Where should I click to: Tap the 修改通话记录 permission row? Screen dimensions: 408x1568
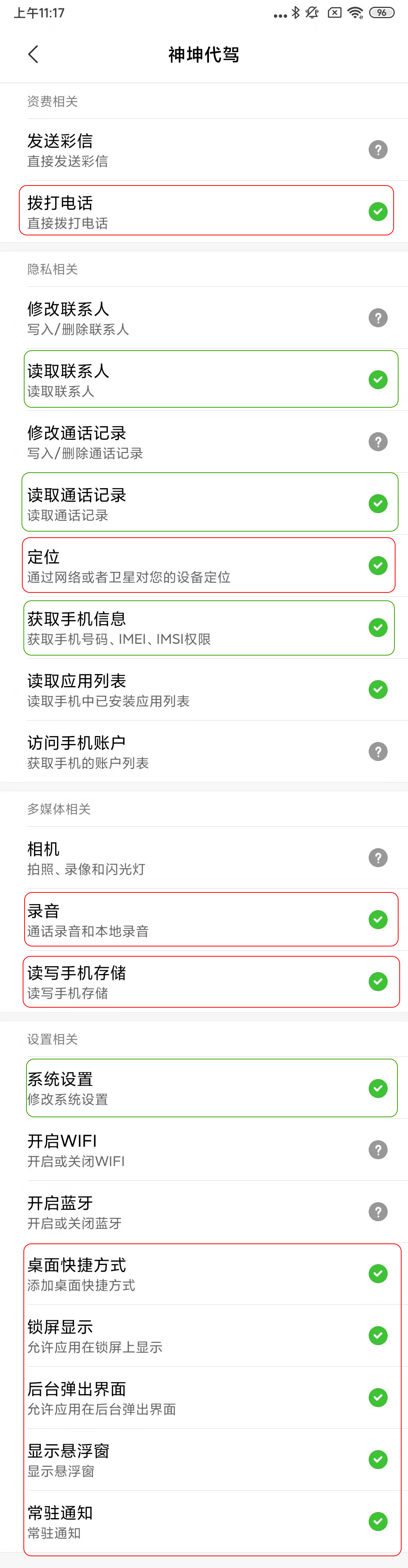204,442
